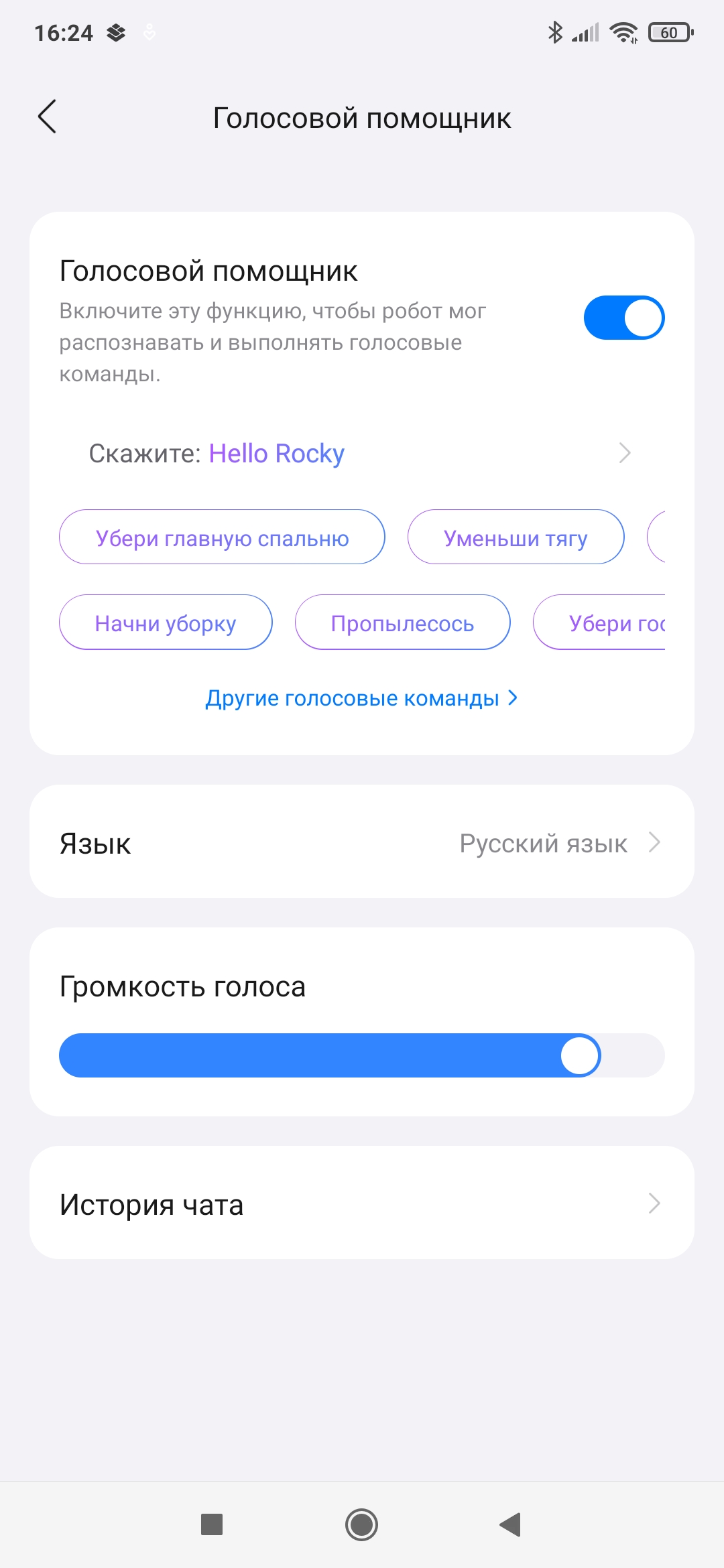This screenshot has width=724, height=1568.
Task: Tap the system home button
Action: coord(361,1524)
